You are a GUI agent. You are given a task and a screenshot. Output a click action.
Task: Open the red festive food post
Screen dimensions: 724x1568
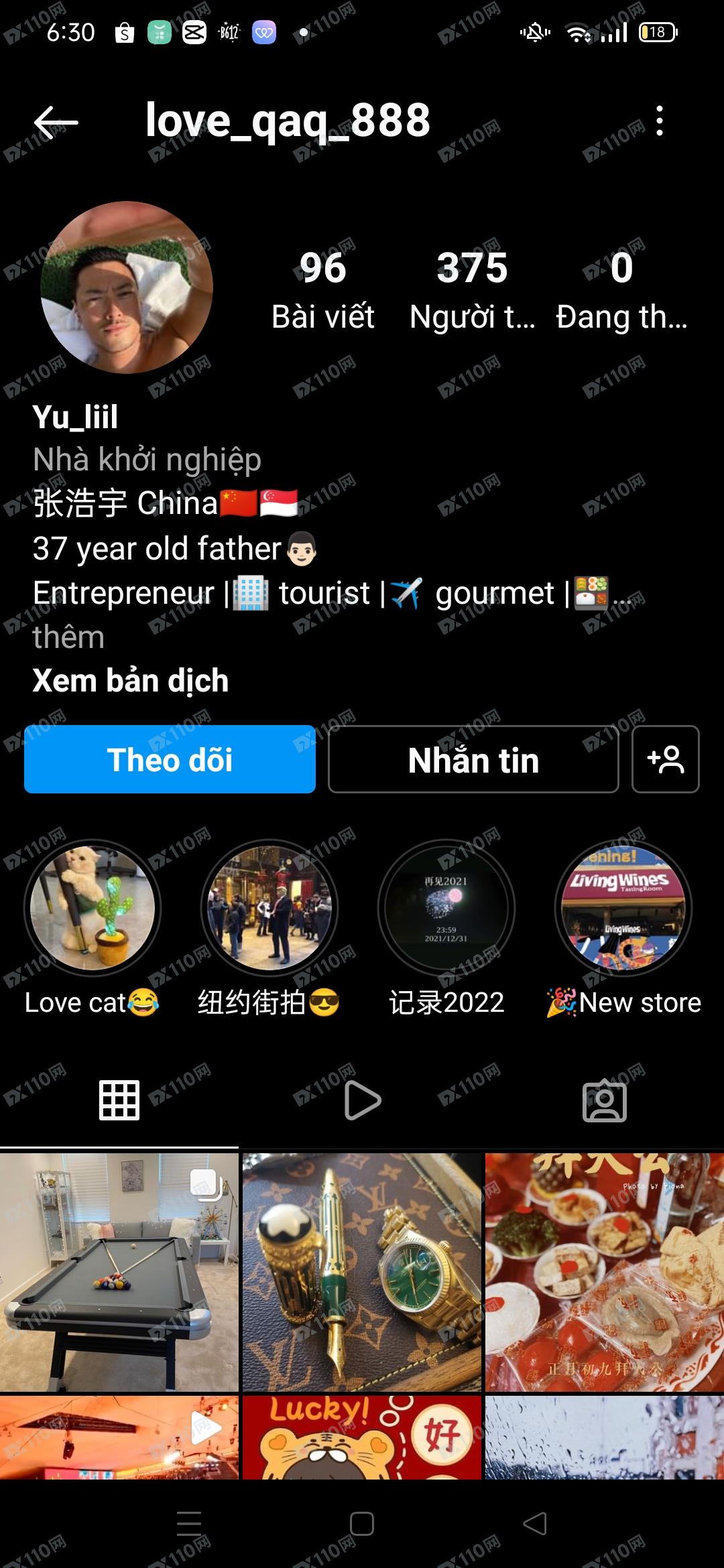pyautogui.click(x=604, y=1272)
